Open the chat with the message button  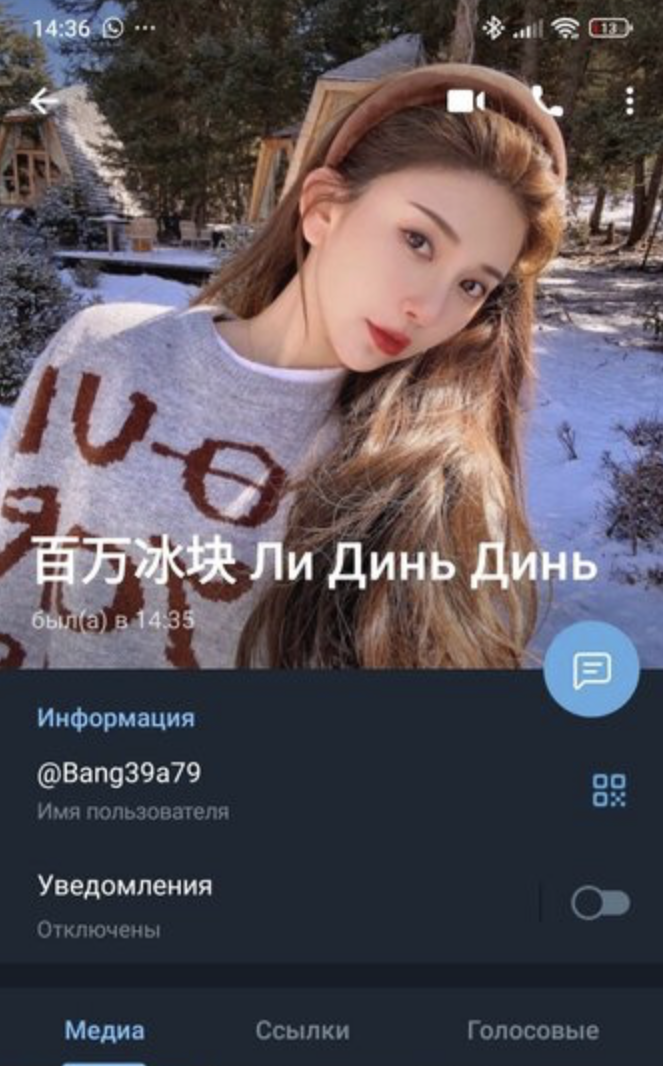point(591,670)
